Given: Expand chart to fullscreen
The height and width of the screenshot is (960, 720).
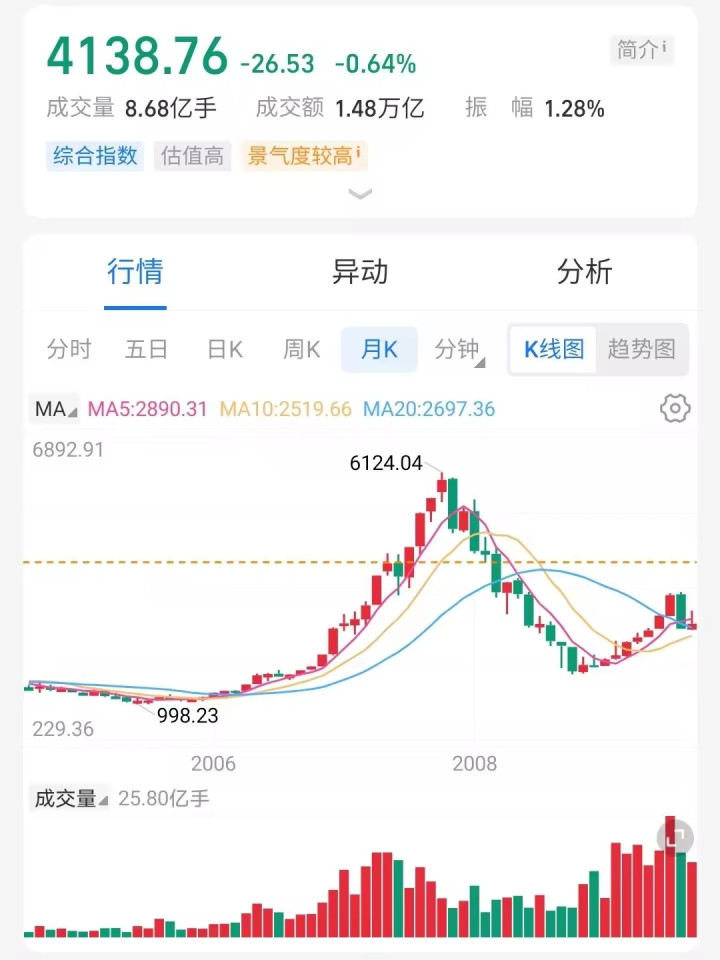Looking at the screenshot, I should [x=676, y=837].
